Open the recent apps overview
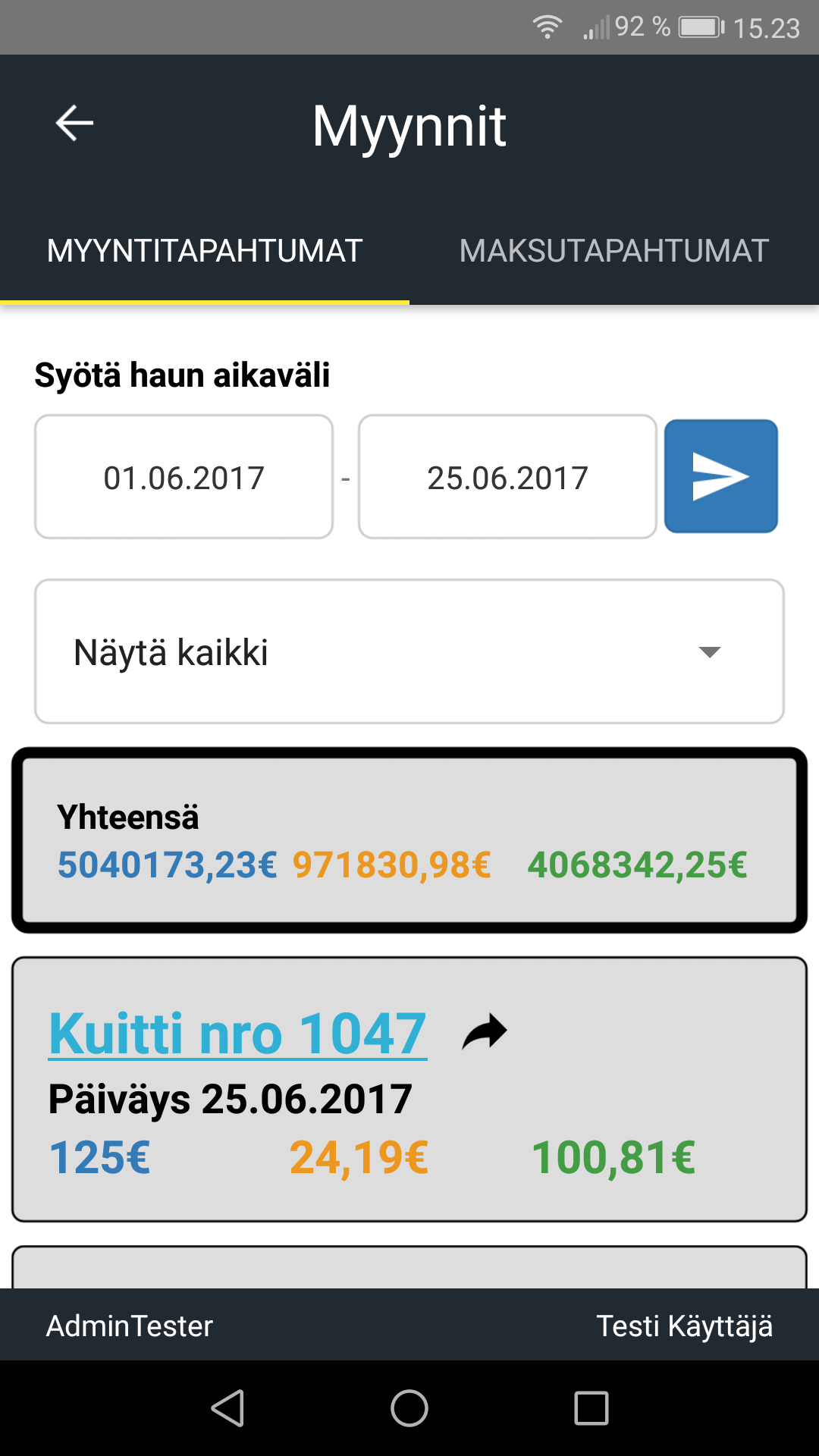Screen dimensions: 819x1456 [591, 1408]
